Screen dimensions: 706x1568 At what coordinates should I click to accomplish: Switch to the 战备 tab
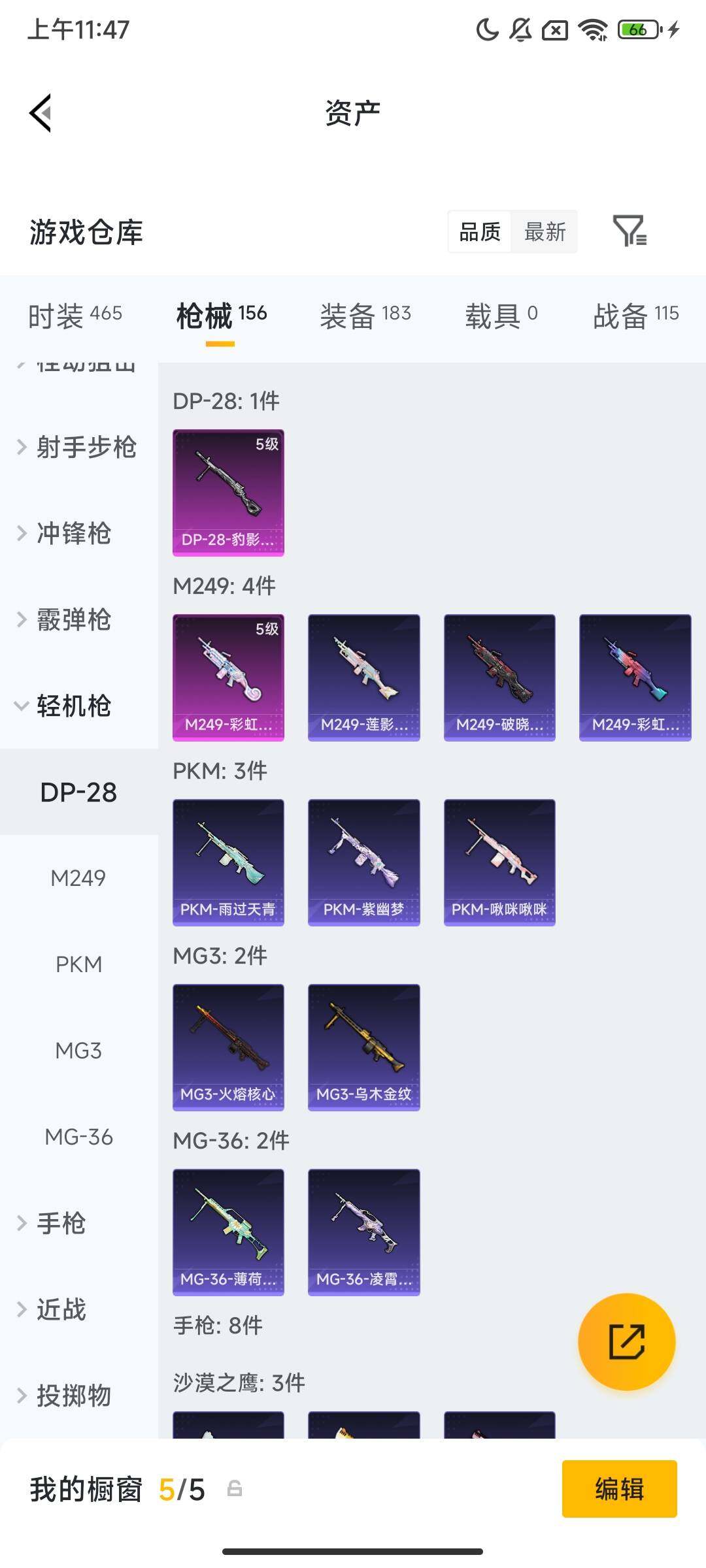635,315
